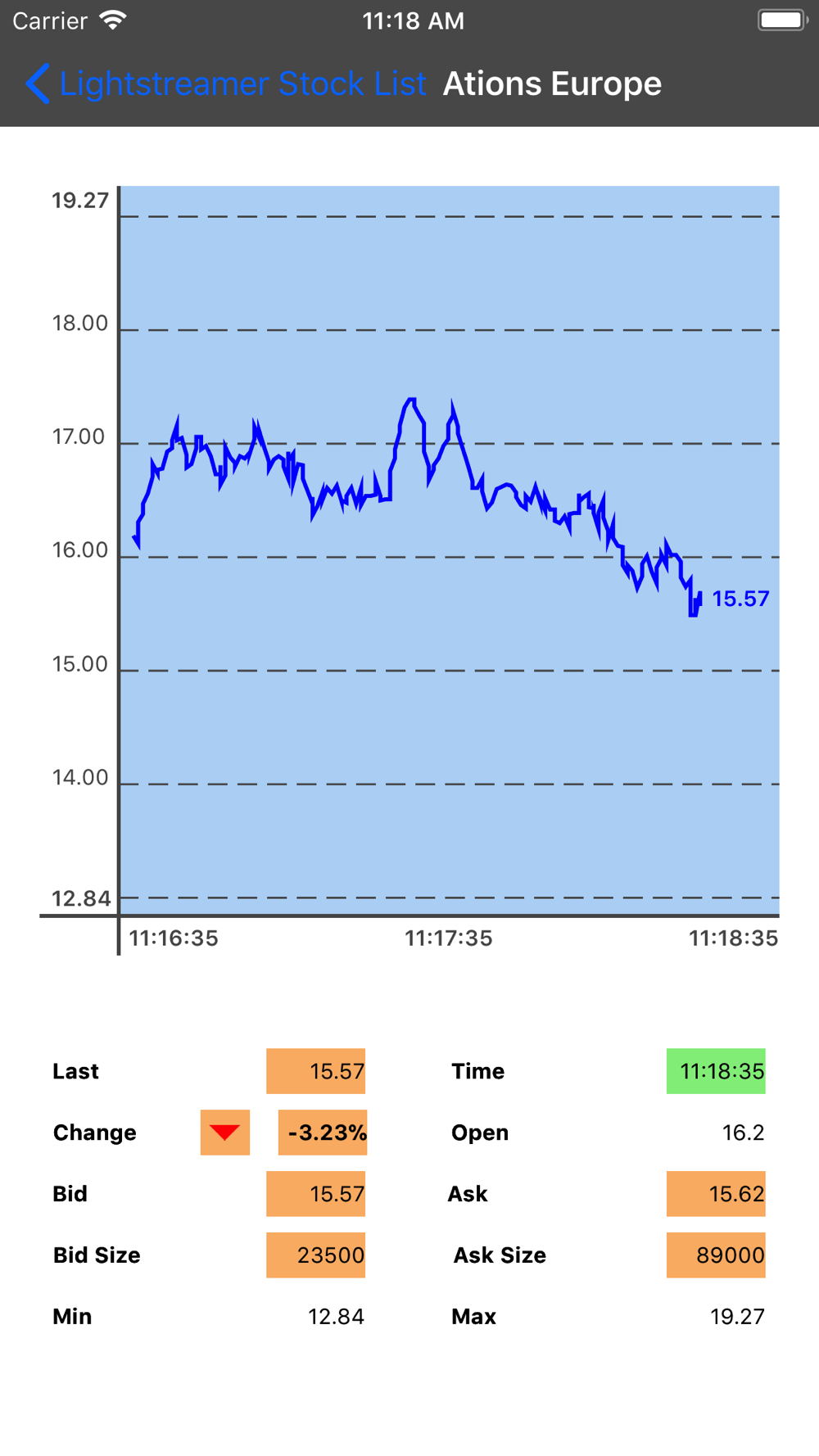Go back to Lightstreamer Stock List
819x1456 pixels.
(x=225, y=84)
